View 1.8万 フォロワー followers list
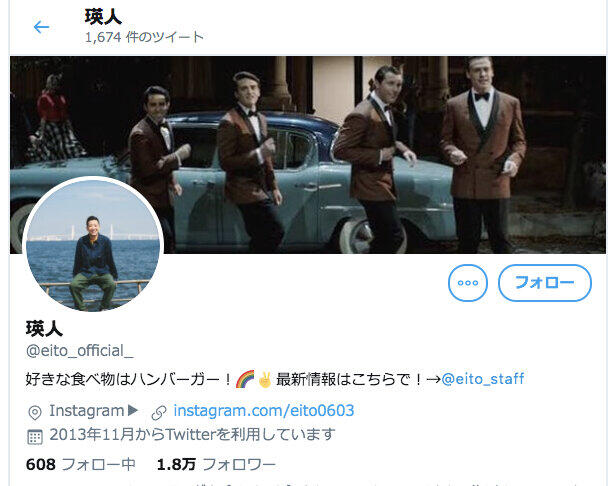Viewport: 608px width, 486px height. [216, 465]
